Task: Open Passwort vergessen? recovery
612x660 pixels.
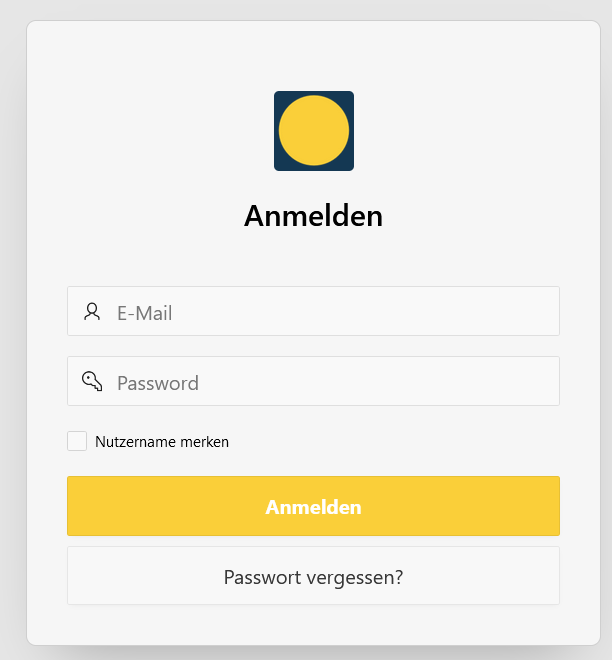Action: (x=313, y=577)
